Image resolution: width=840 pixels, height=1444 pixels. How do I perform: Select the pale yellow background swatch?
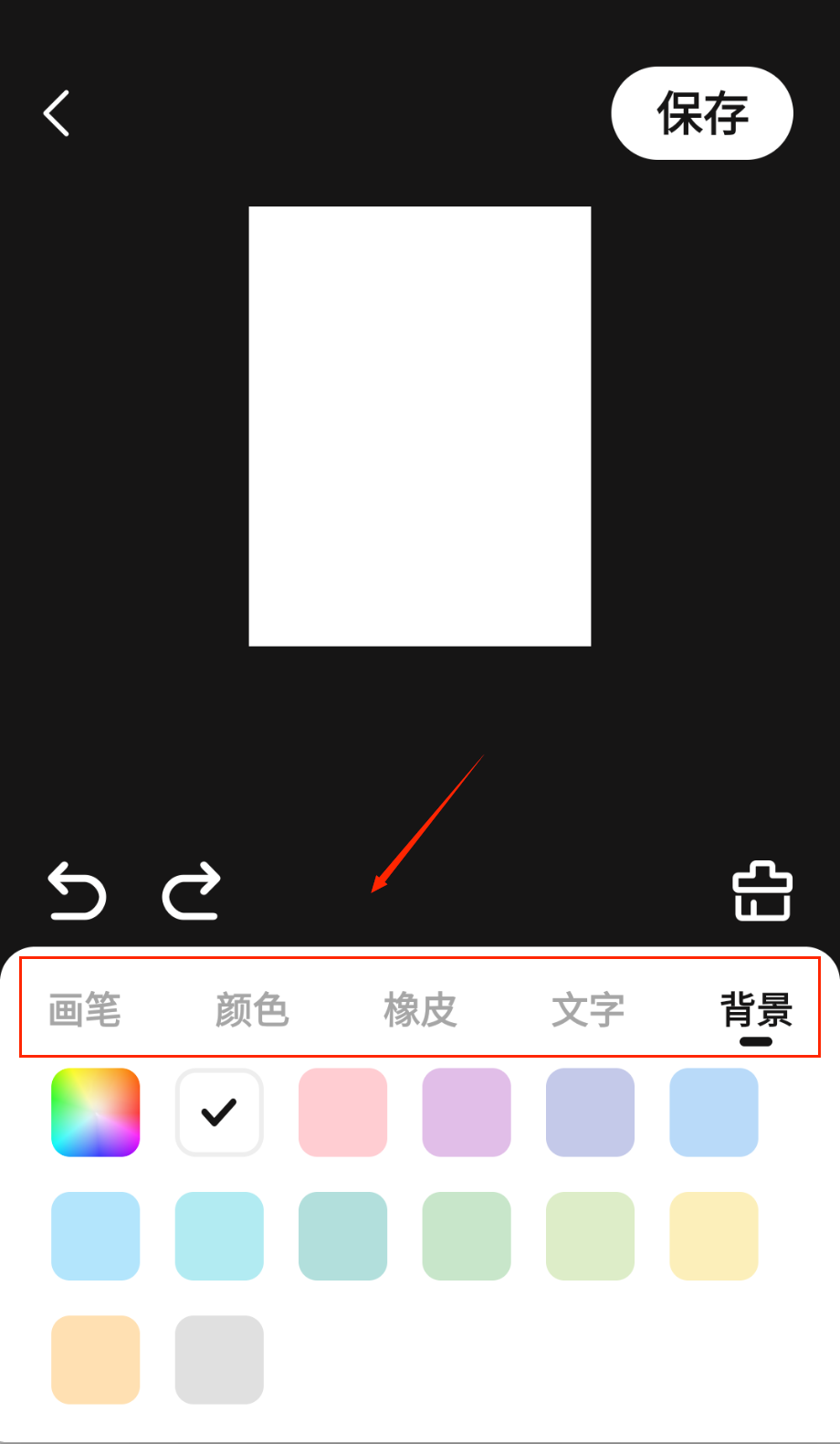[x=714, y=1236]
